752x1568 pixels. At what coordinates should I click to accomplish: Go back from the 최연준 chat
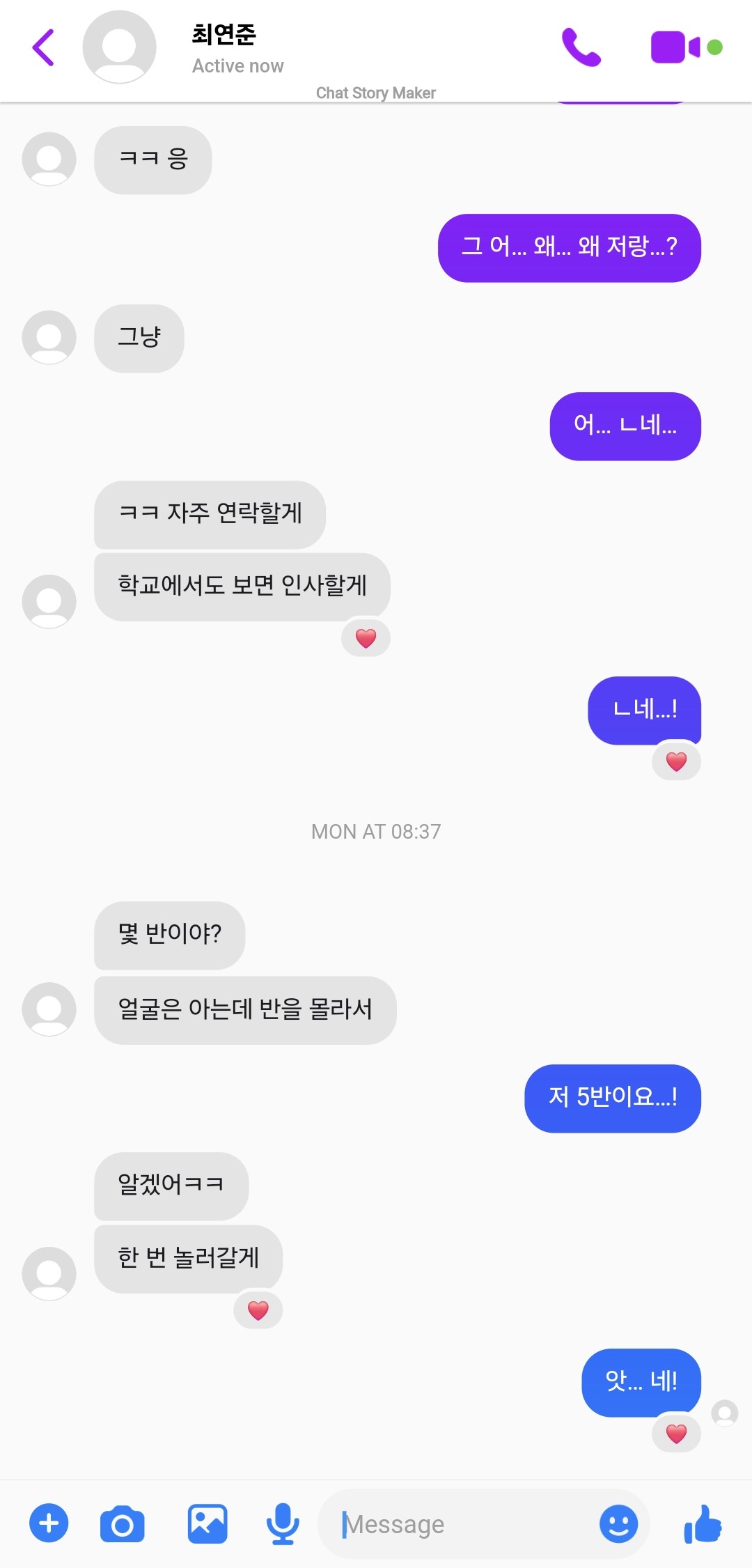(43, 47)
